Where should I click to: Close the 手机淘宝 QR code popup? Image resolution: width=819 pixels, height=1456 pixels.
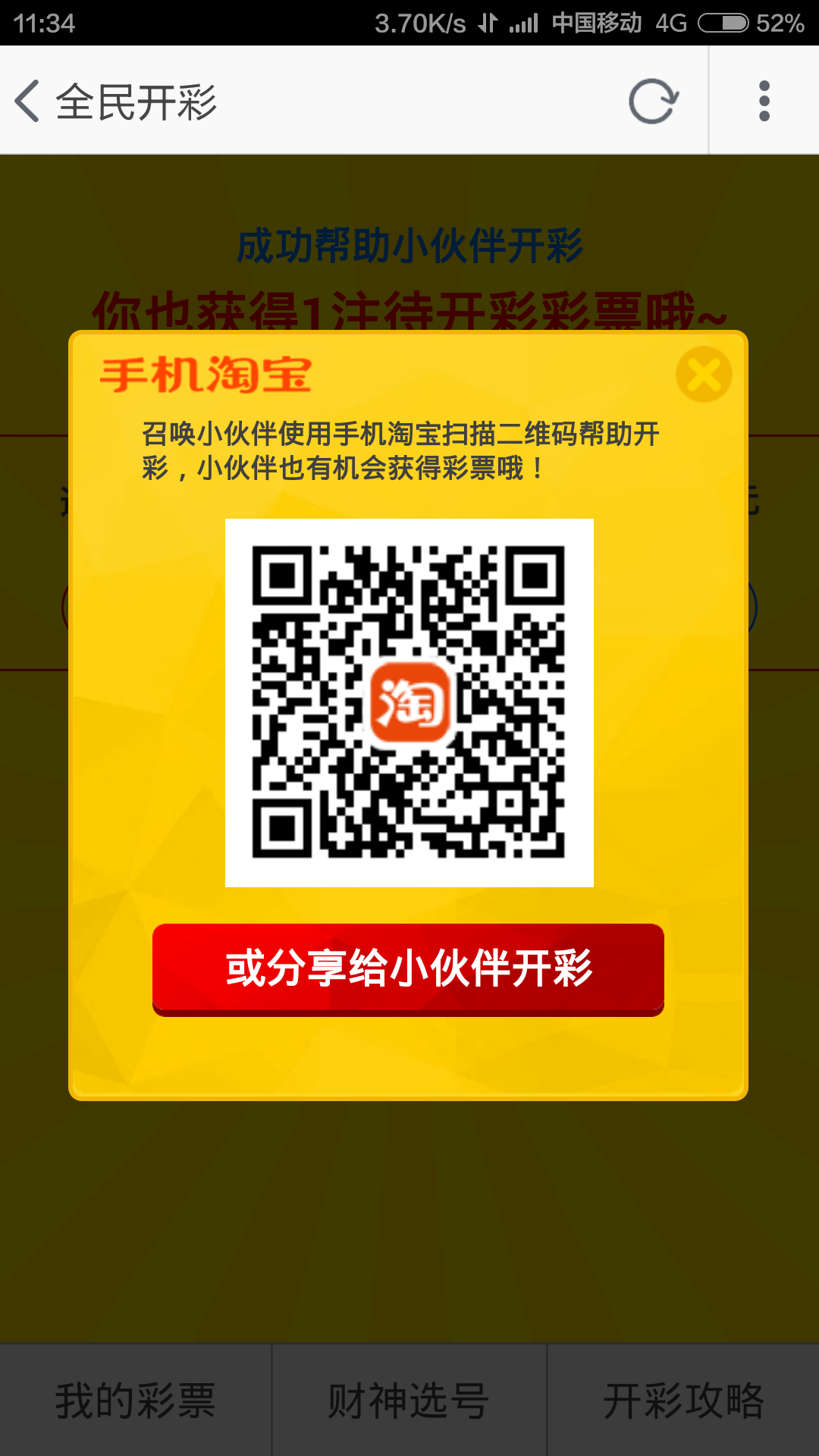704,375
